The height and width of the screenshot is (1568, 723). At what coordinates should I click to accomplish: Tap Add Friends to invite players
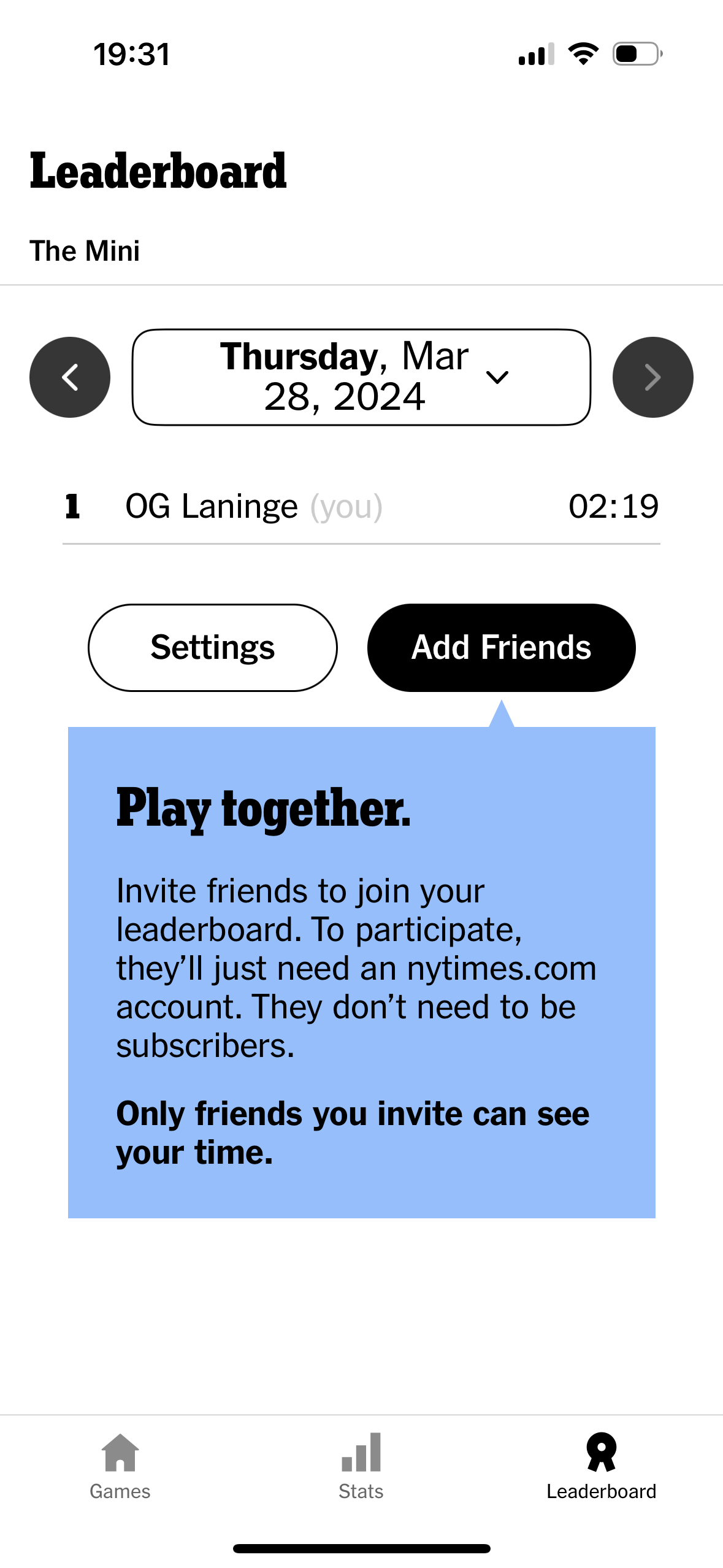click(501, 647)
